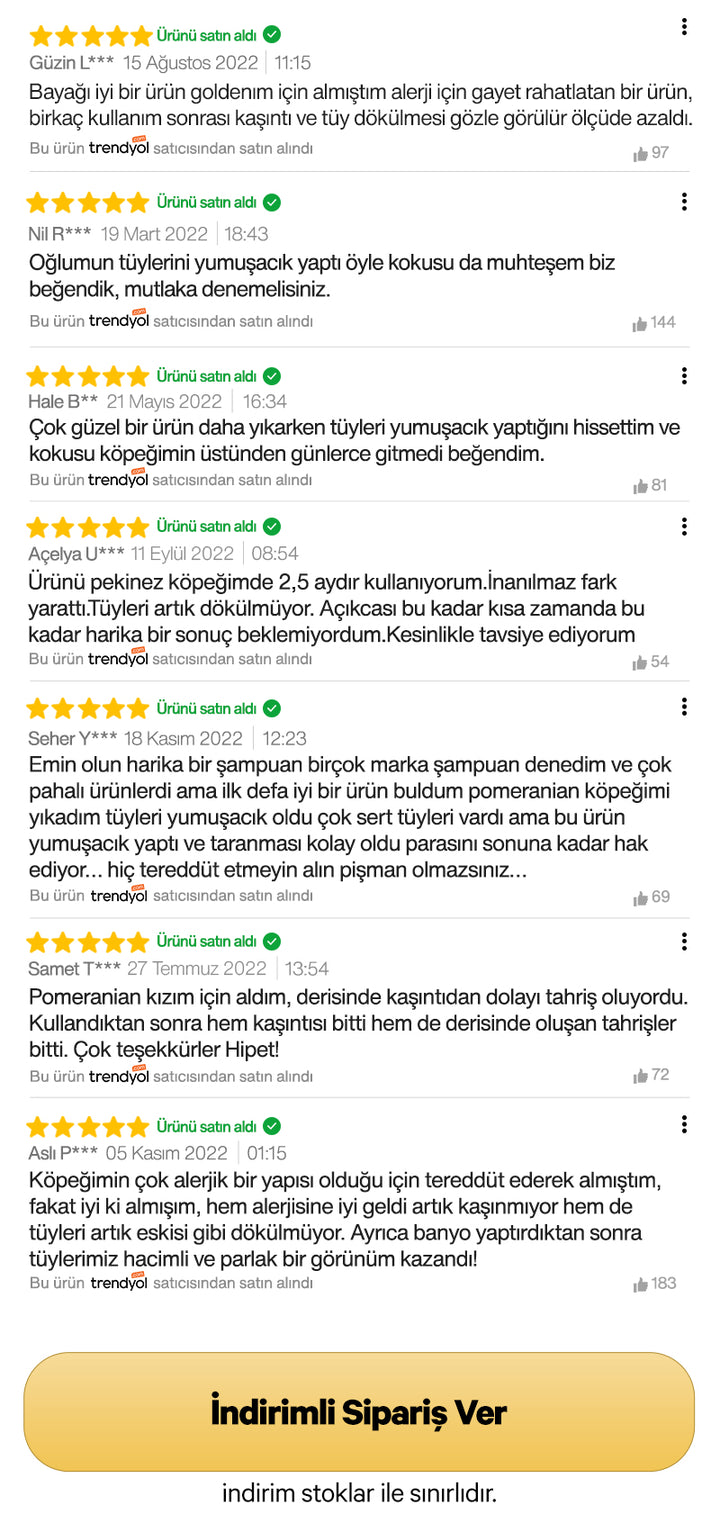Viewport: 720px width, 1523px height.
Task: Open overflow menu on Nil R's review
Action: (x=684, y=202)
